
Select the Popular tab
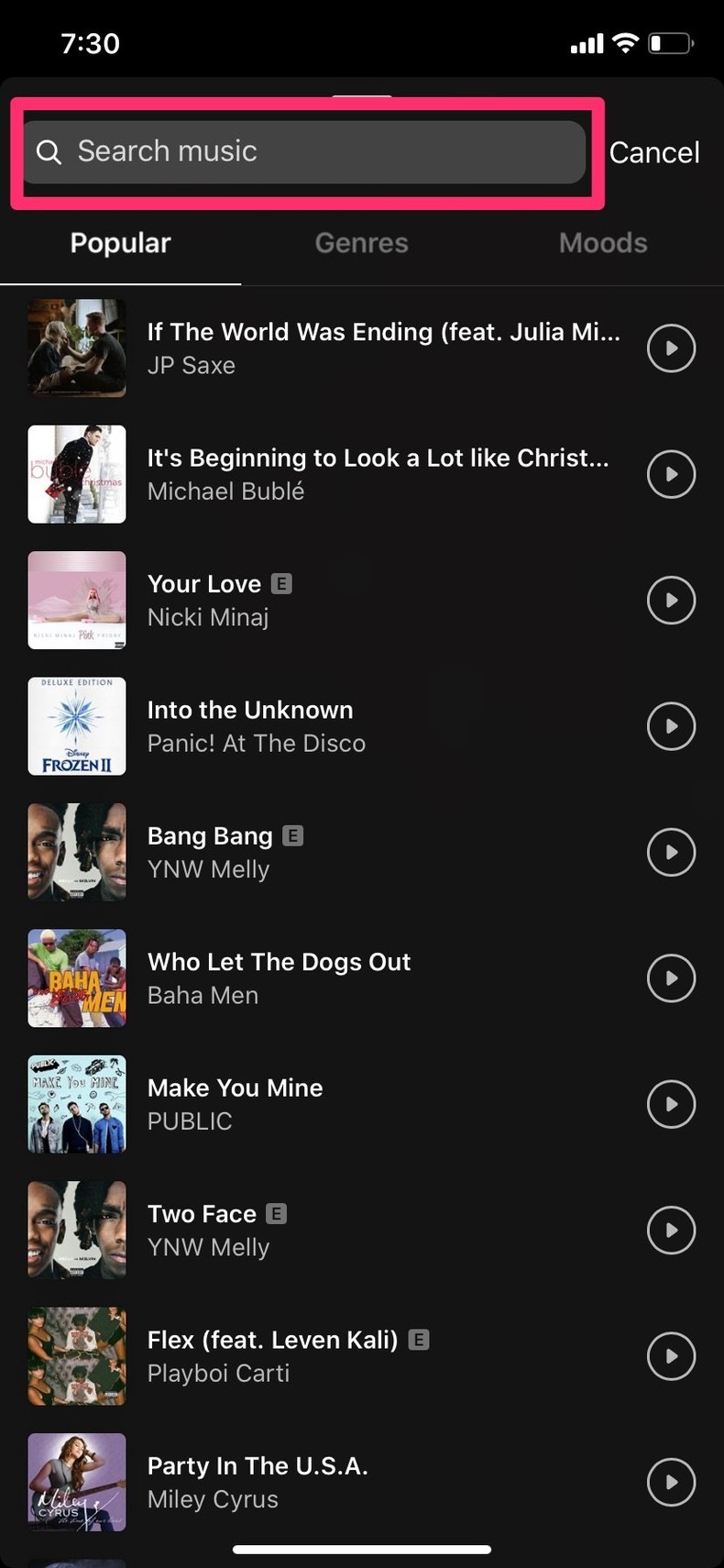pyautogui.click(x=119, y=242)
